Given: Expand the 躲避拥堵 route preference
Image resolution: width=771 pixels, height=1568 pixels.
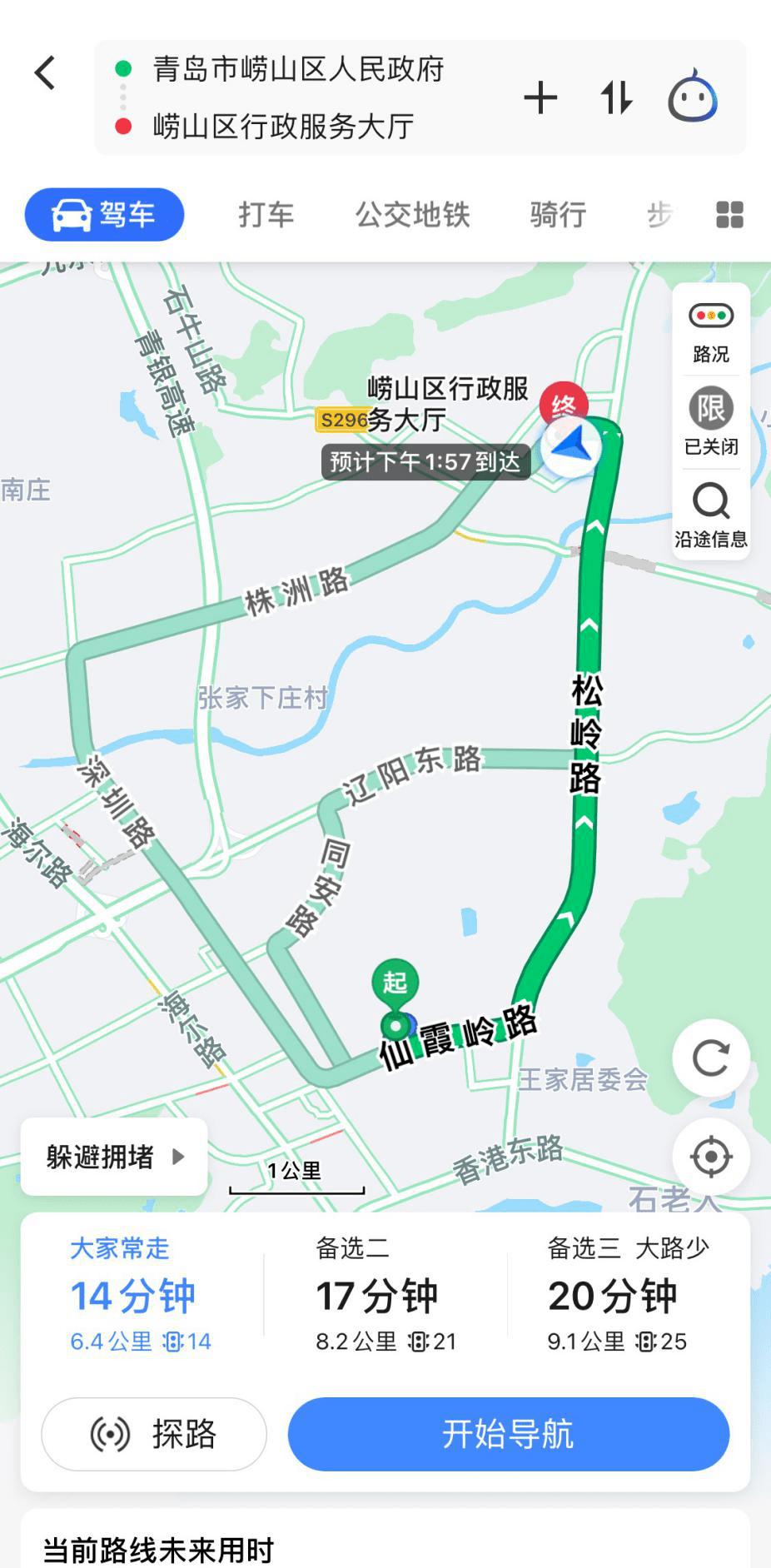Looking at the screenshot, I should [x=114, y=1157].
